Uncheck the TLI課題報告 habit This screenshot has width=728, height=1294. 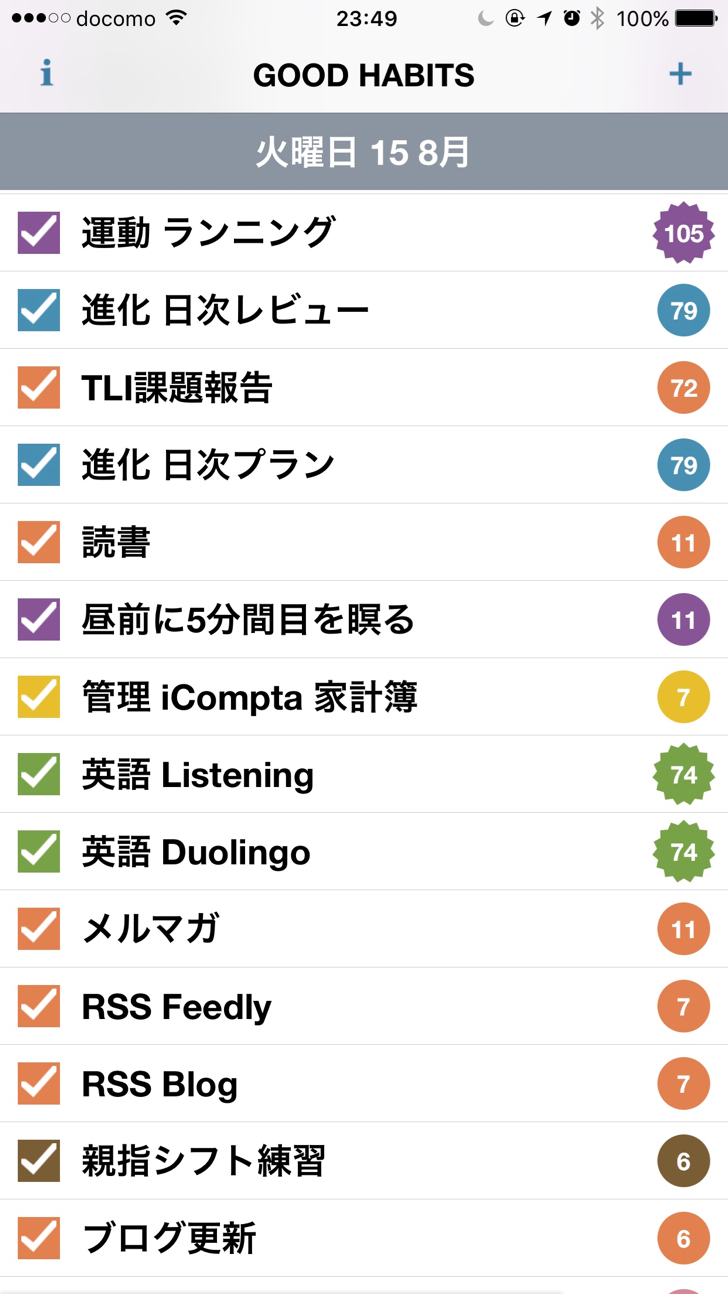(x=39, y=388)
